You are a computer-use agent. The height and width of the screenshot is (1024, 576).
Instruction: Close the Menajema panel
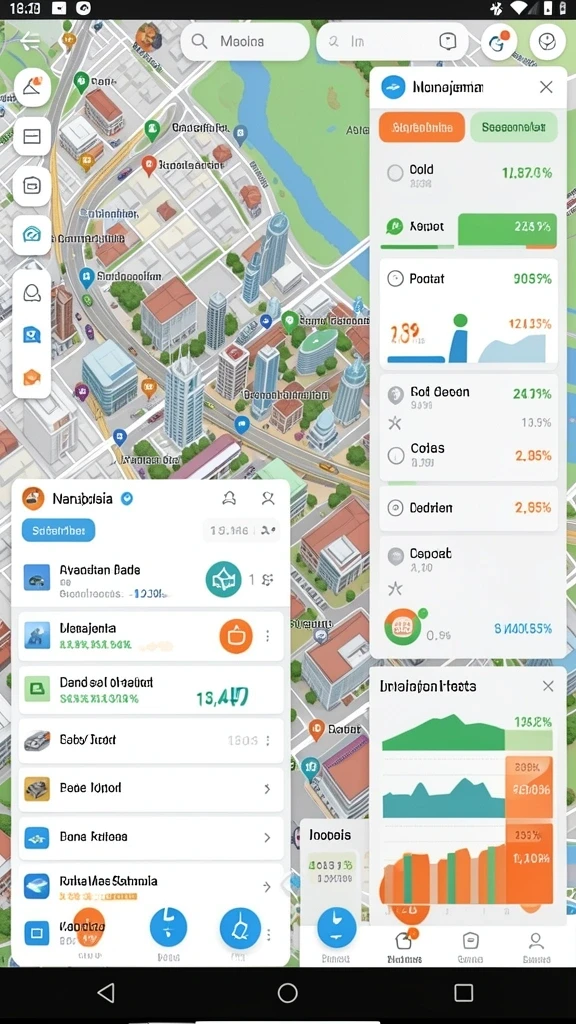546,87
